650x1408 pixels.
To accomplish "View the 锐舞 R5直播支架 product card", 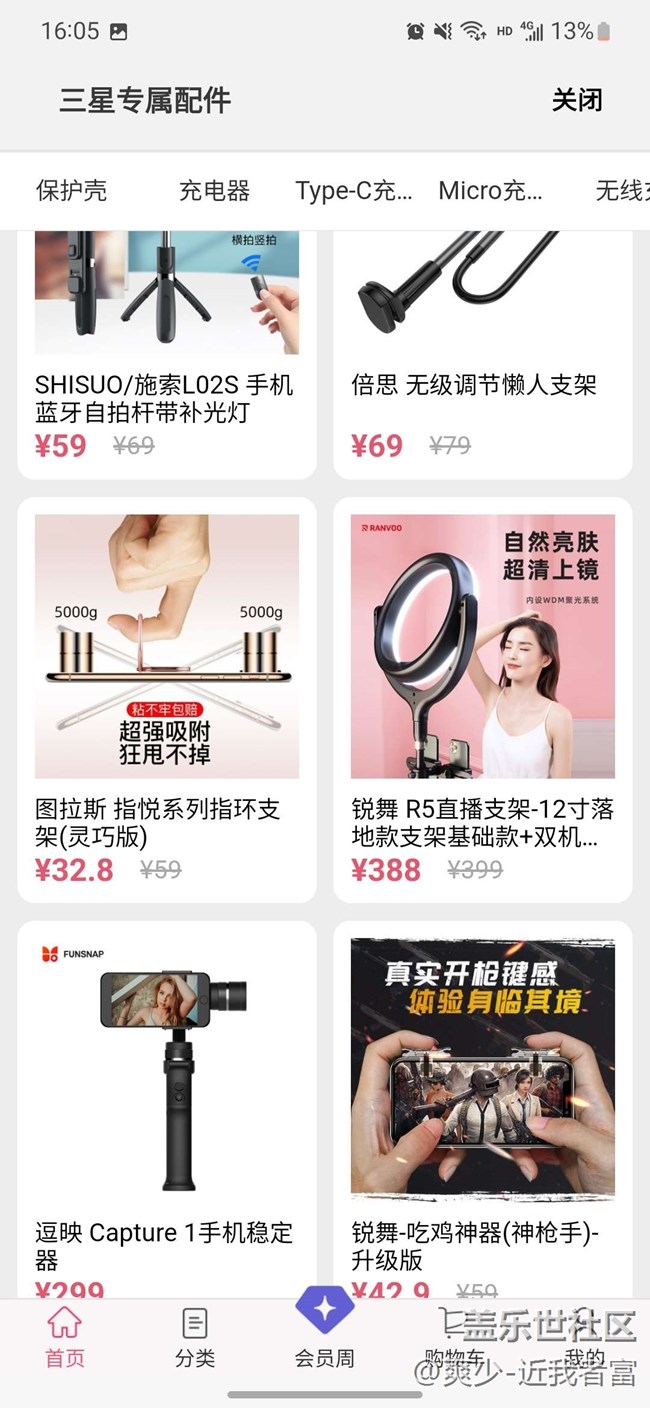I will coord(482,700).
